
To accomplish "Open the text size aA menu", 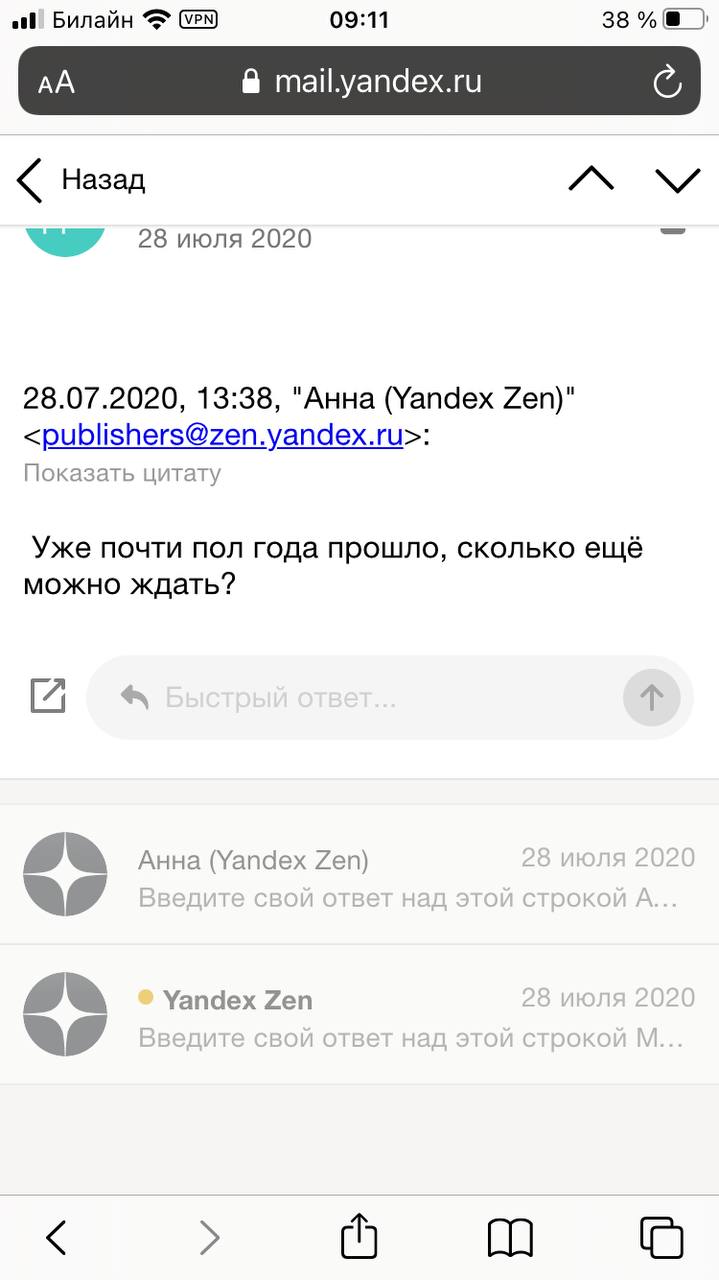I will (x=57, y=82).
